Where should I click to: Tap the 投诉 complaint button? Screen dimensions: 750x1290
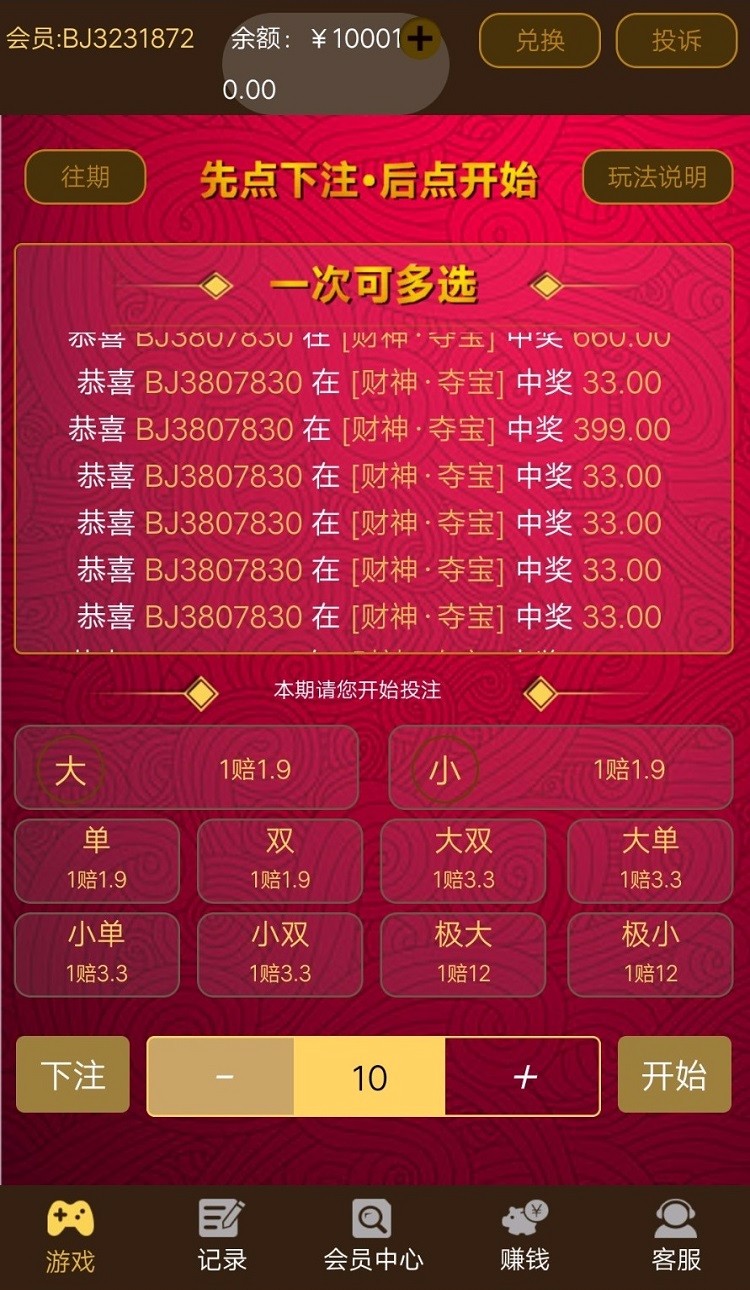[x=676, y=41]
